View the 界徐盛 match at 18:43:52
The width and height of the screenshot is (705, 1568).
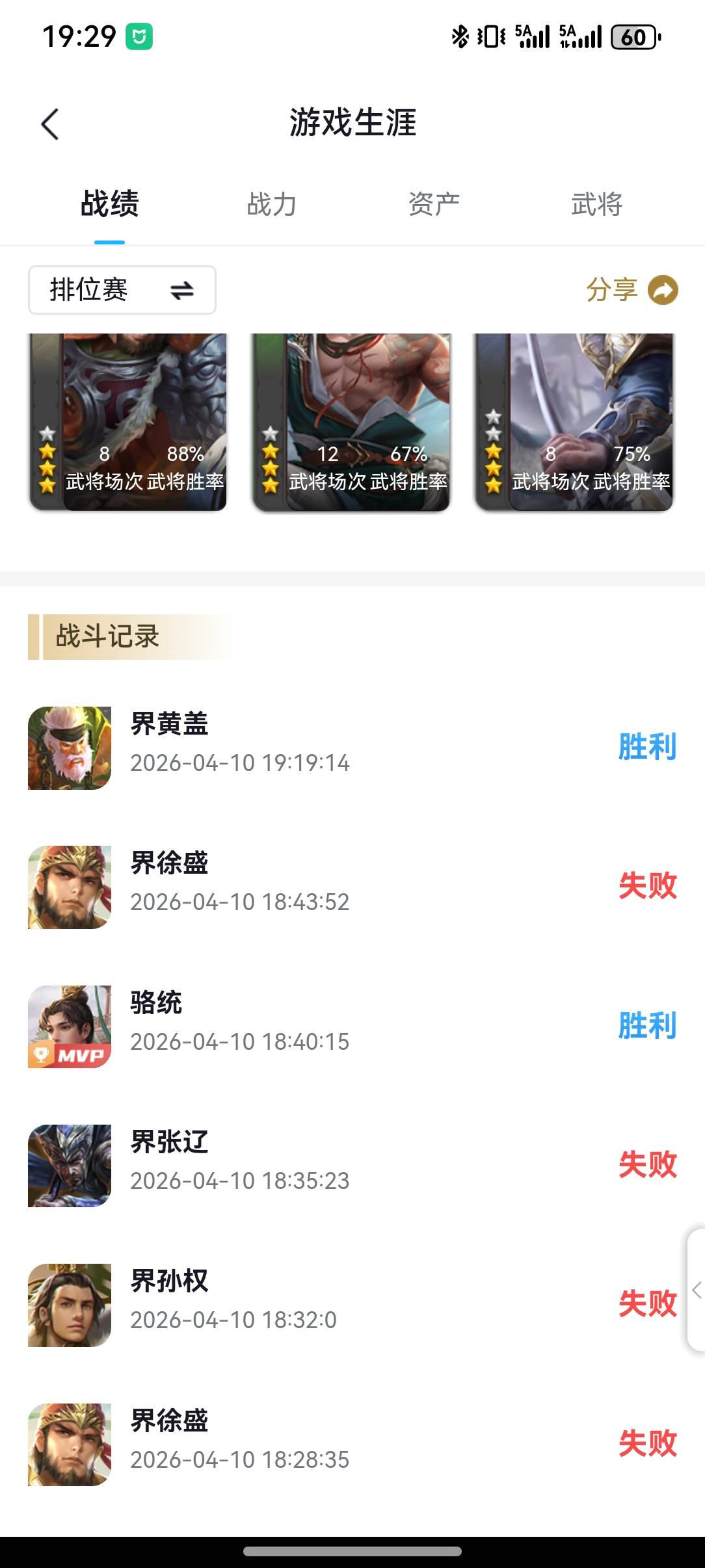[351, 887]
